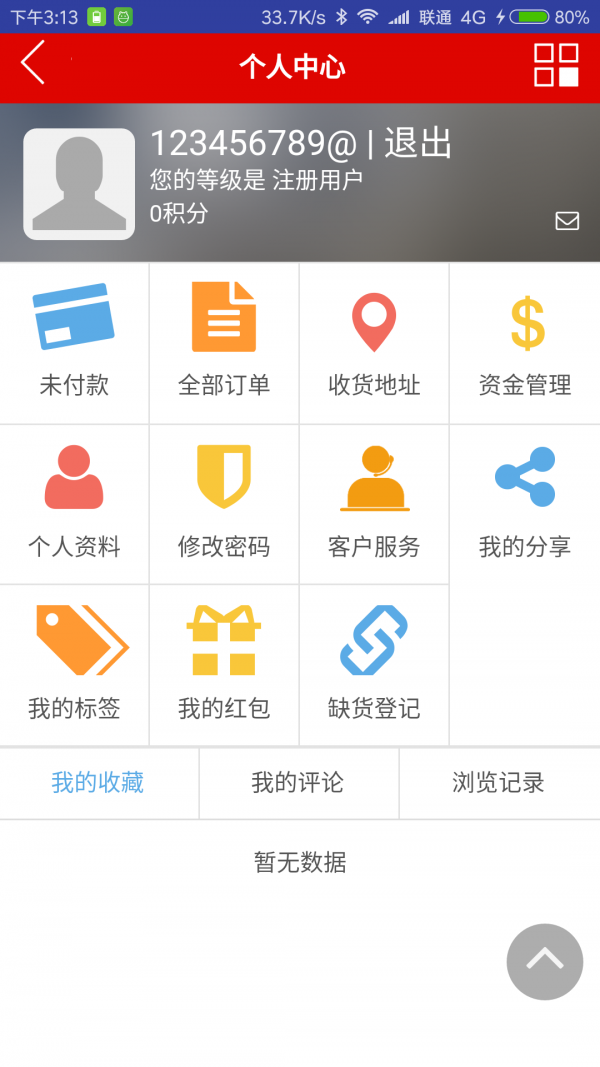Open 我的标签 my tags
600x1067 pixels.
(74, 666)
